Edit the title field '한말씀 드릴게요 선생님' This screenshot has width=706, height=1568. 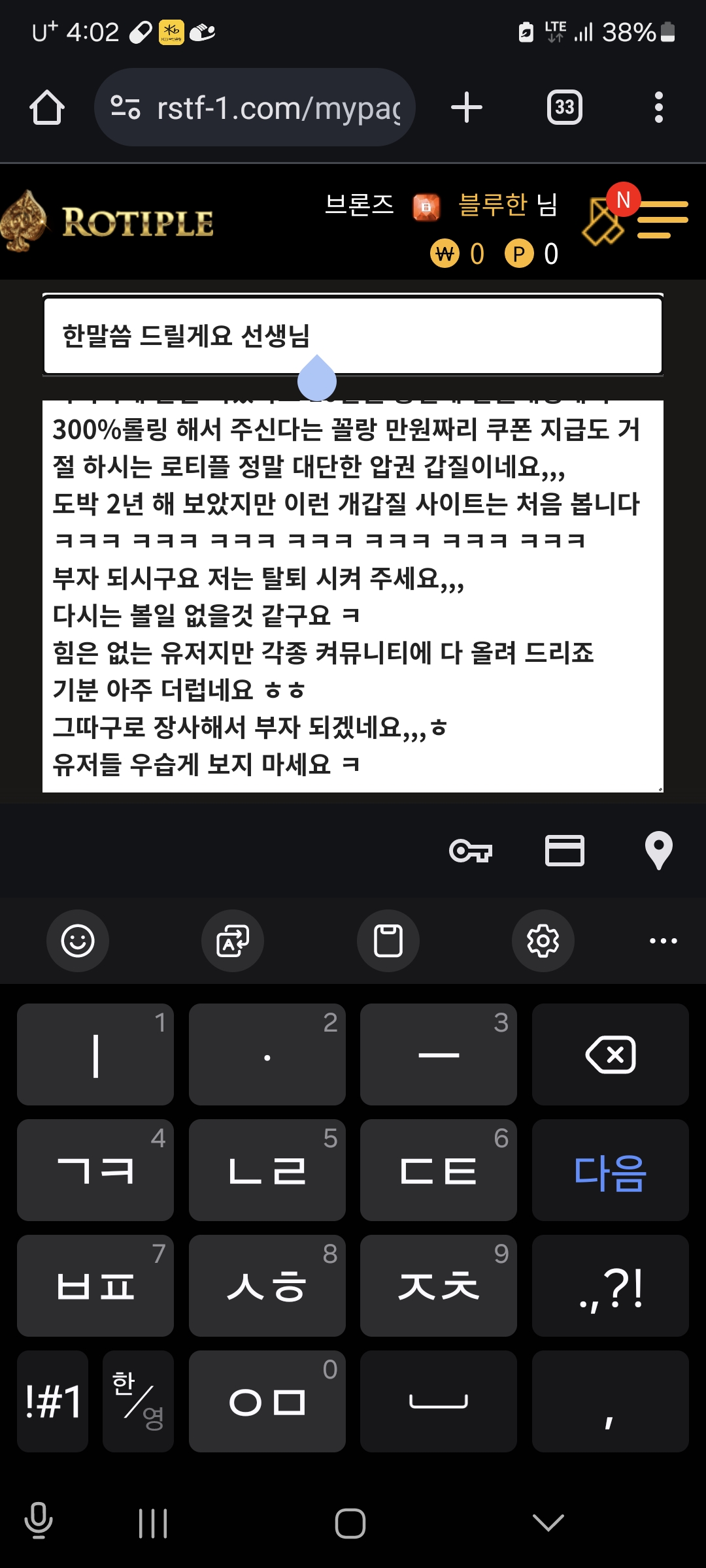point(353,336)
